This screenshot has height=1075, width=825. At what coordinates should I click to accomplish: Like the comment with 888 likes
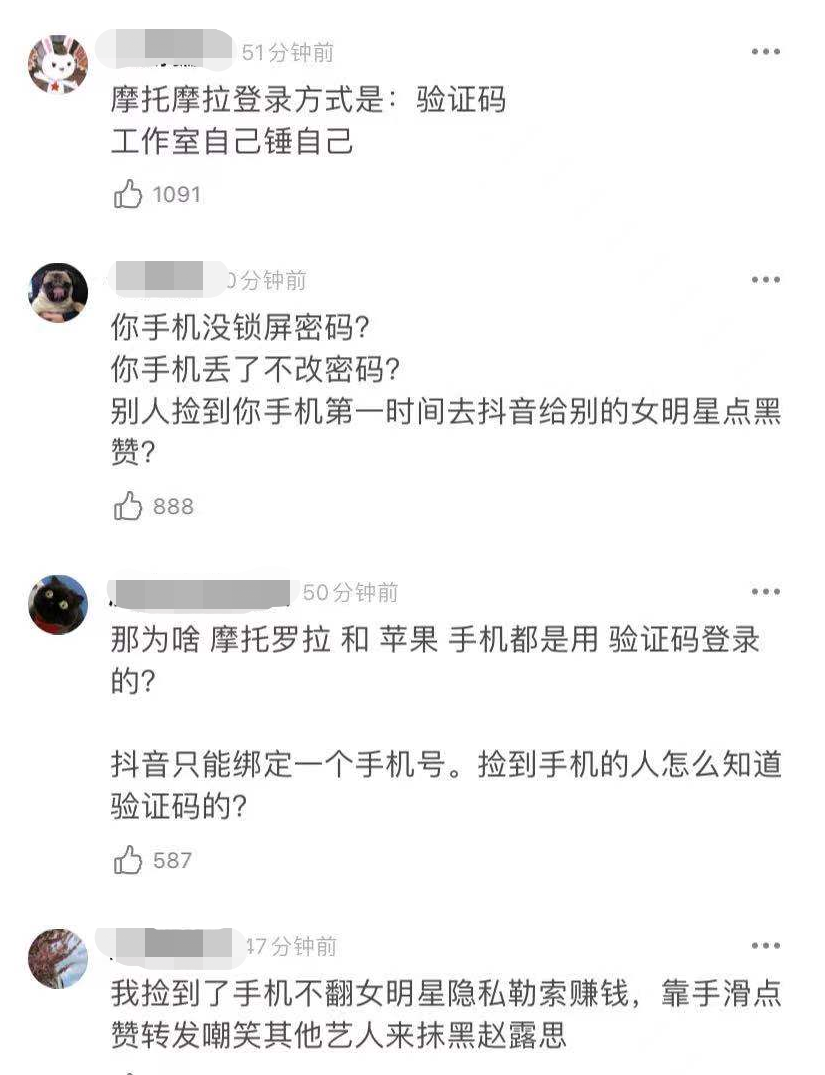(128, 507)
